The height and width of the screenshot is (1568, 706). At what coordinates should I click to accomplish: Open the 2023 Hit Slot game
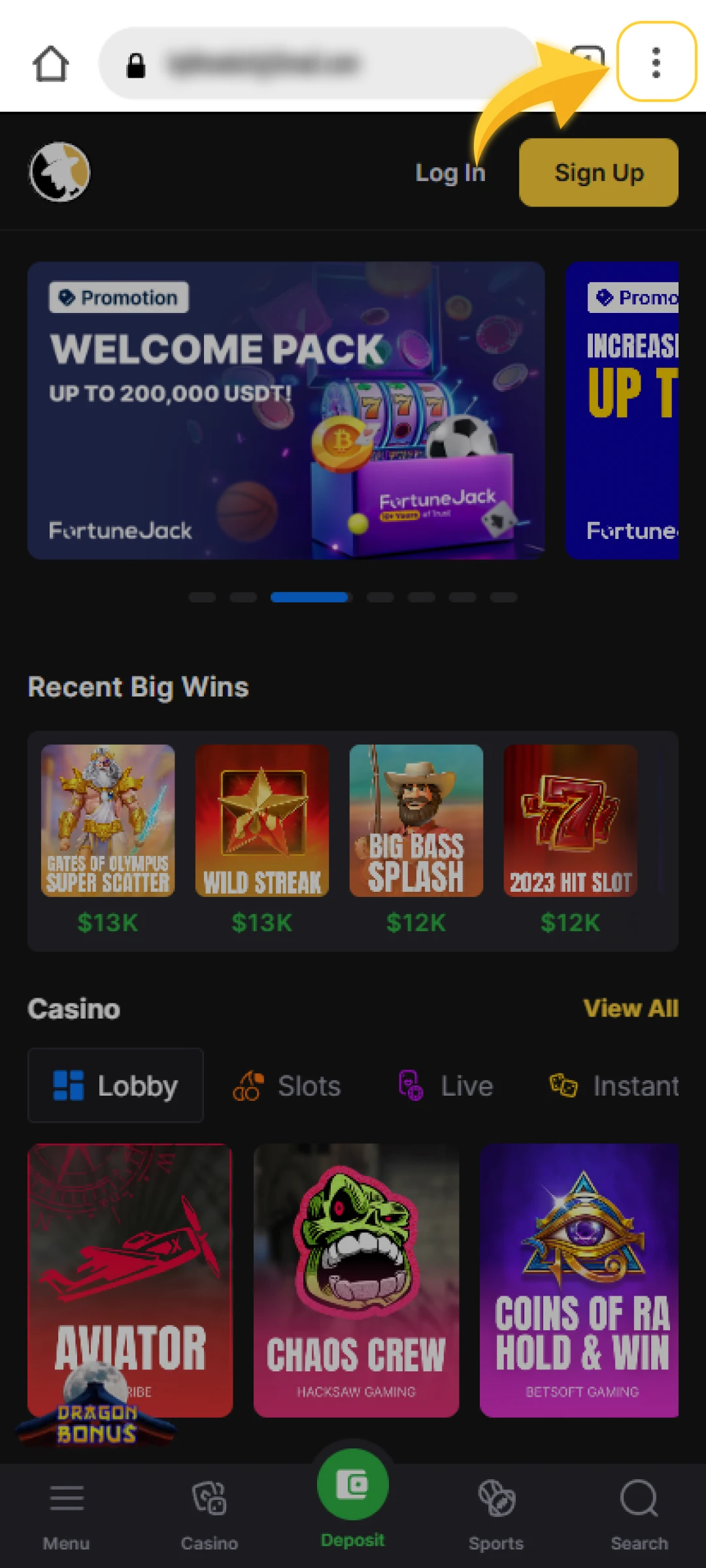(571, 820)
